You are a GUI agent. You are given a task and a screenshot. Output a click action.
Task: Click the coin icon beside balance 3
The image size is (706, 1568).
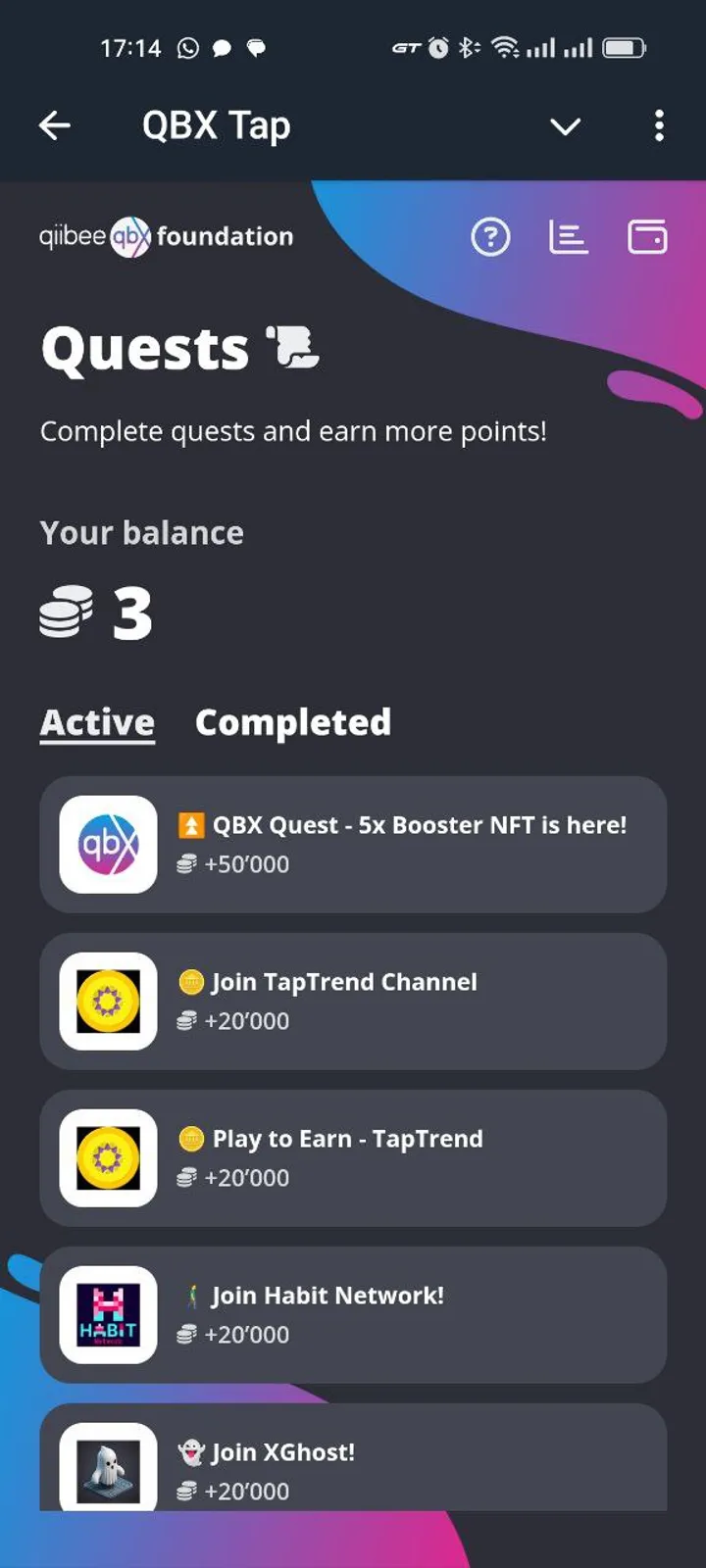pyautogui.click(x=64, y=612)
